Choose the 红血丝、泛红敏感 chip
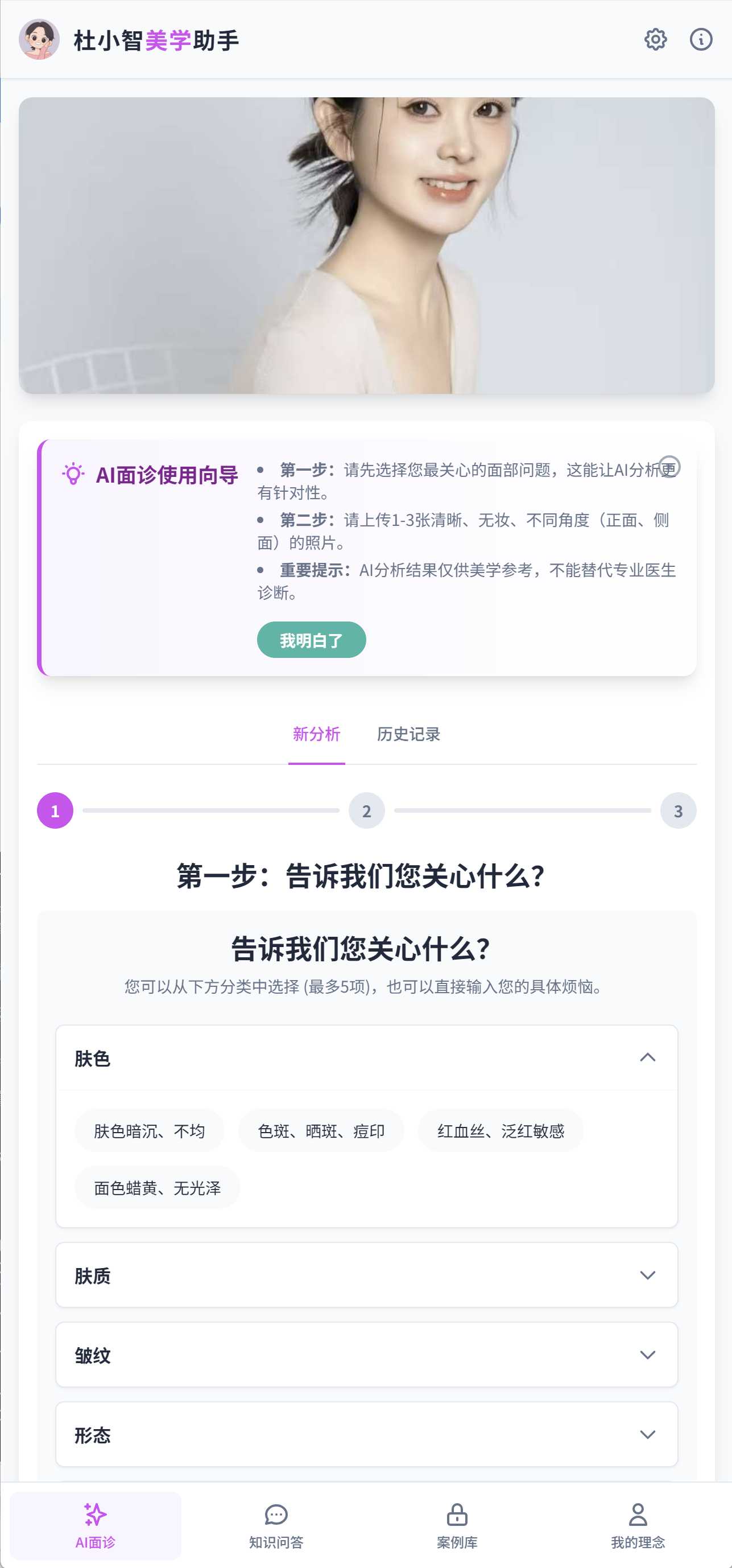The image size is (732, 1568). [x=500, y=1131]
